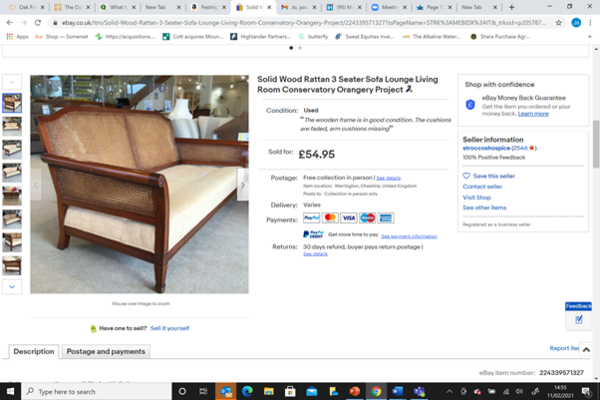Show next sofa photo with right arrow

coord(241,184)
